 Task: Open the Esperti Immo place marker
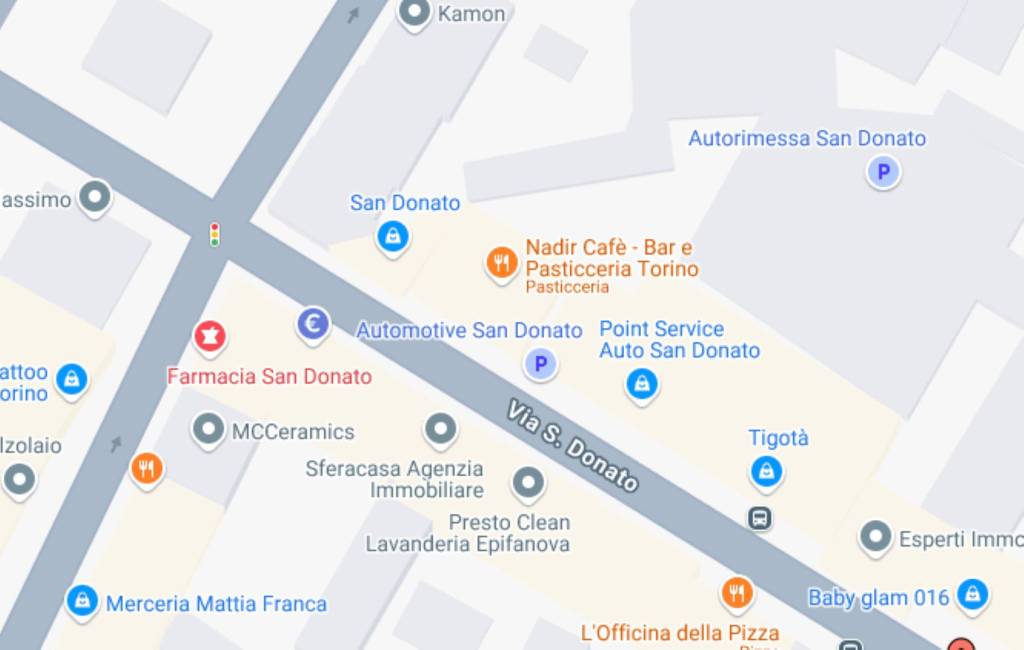click(876, 537)
